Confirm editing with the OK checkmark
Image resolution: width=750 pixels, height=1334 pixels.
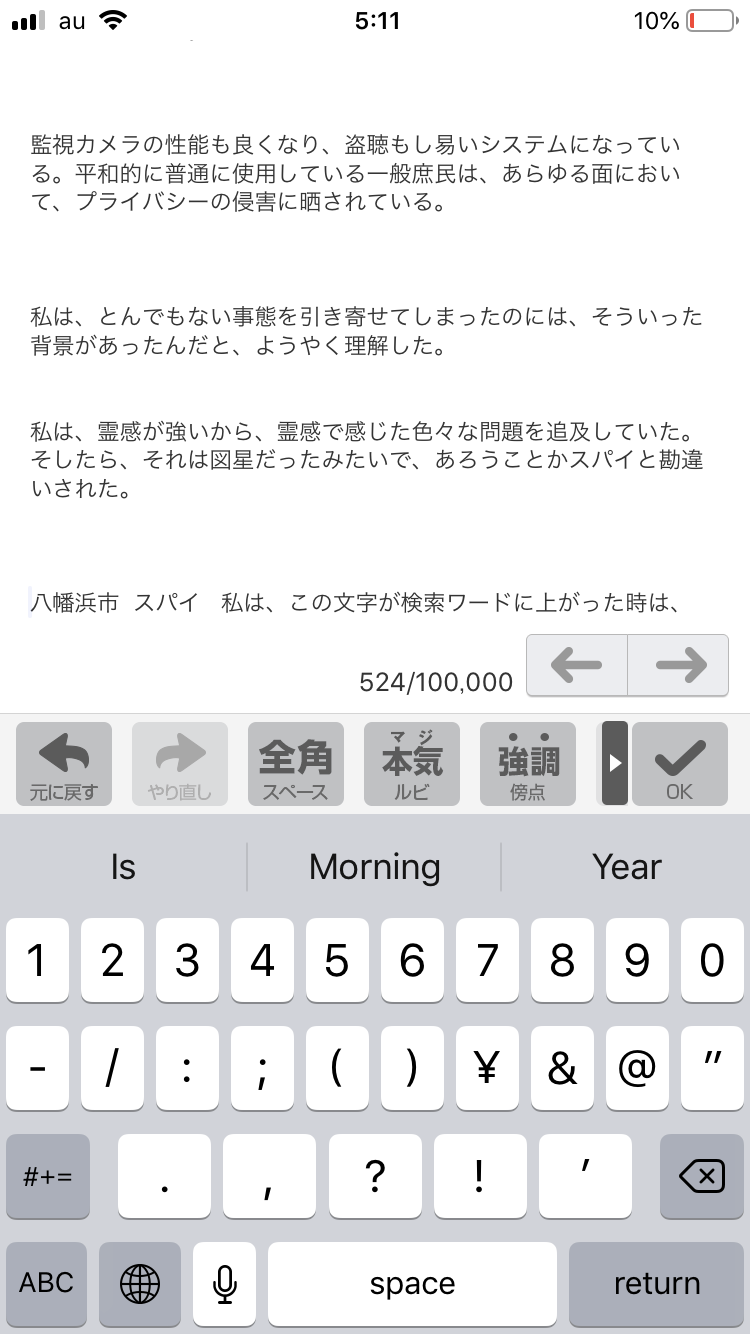(680, 764)
